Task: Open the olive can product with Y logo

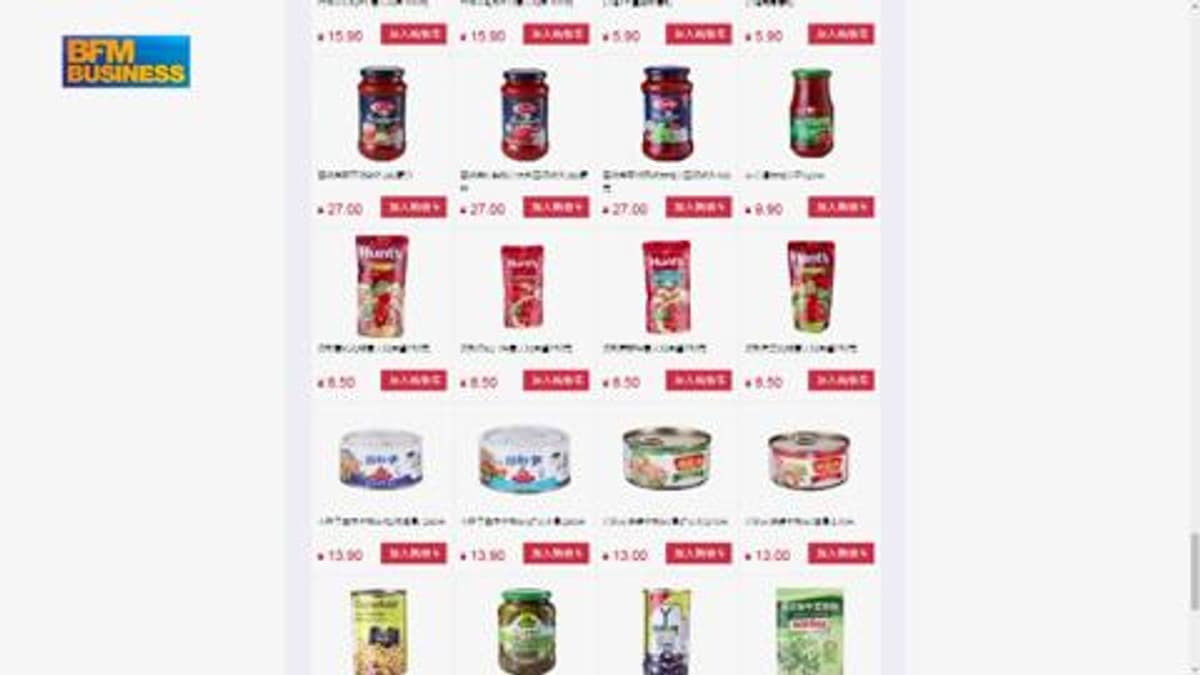Action: point(666,630)
